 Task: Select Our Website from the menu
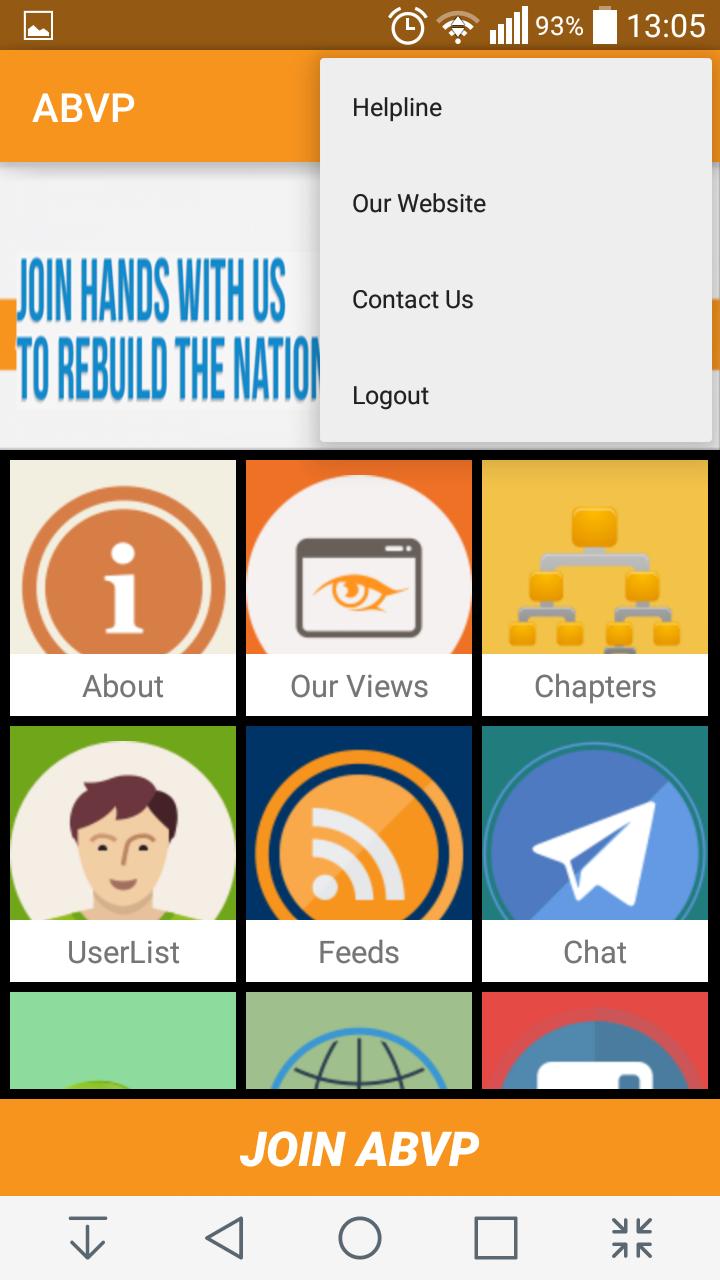(419, 204)
